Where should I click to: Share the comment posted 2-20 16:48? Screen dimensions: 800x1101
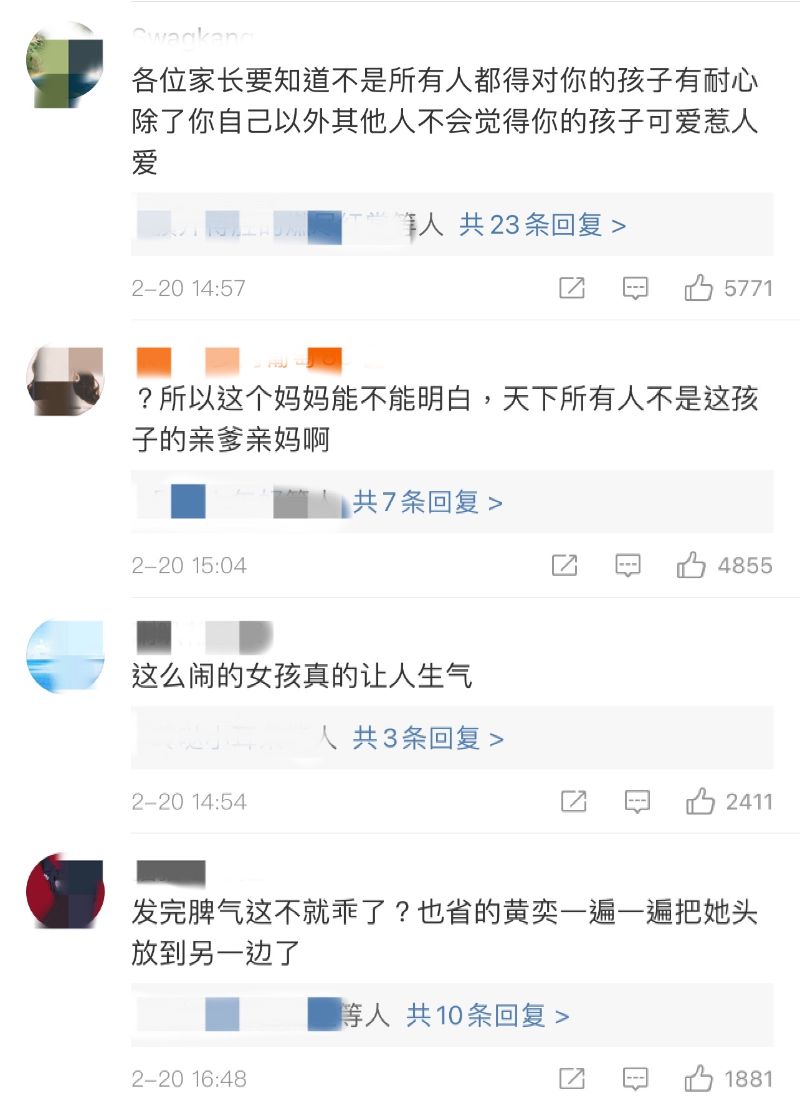[571, 1079]
